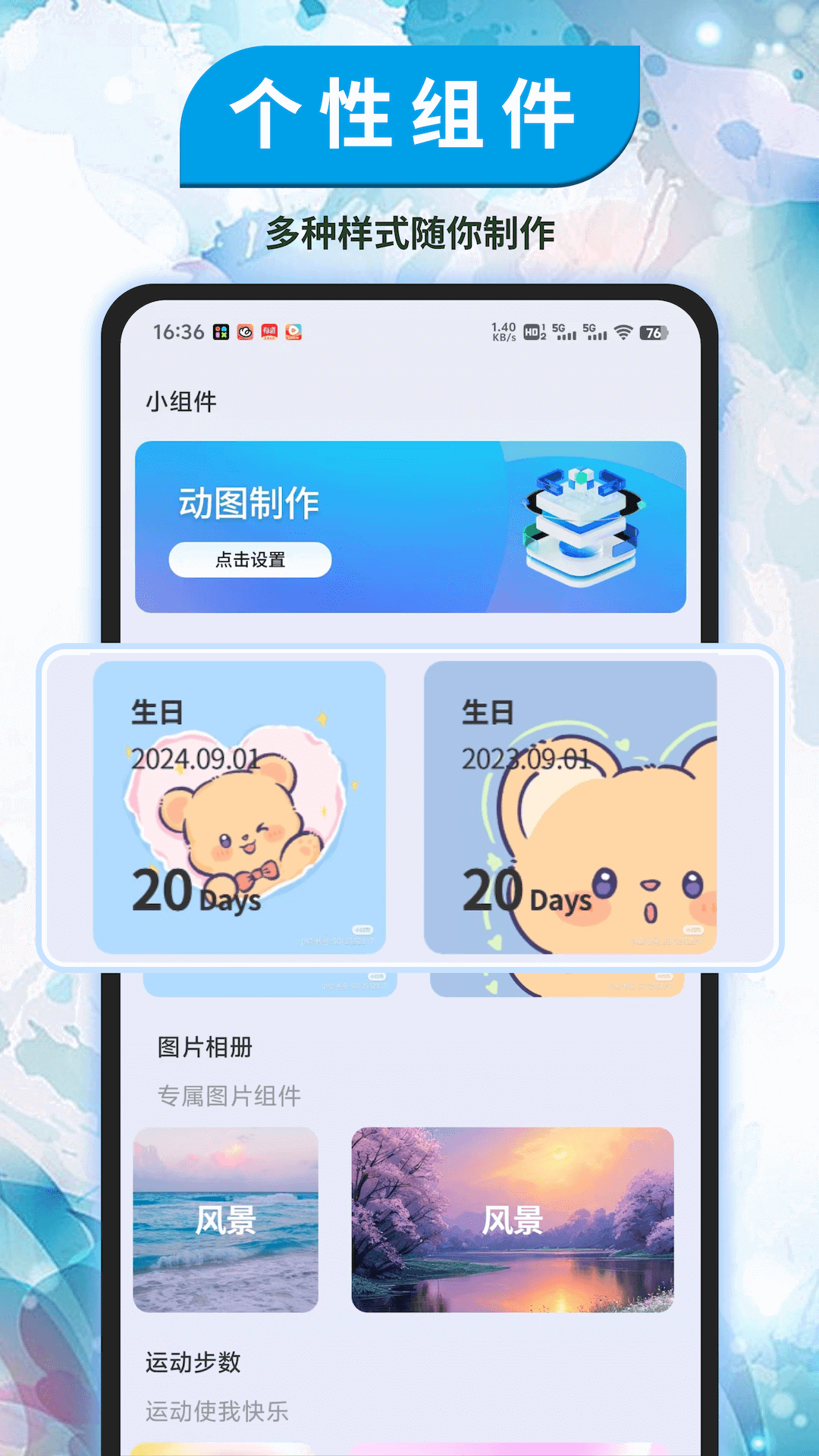
Task: Tap the sparkle decoration on the left birthday widget
Action: coord(322,717)
